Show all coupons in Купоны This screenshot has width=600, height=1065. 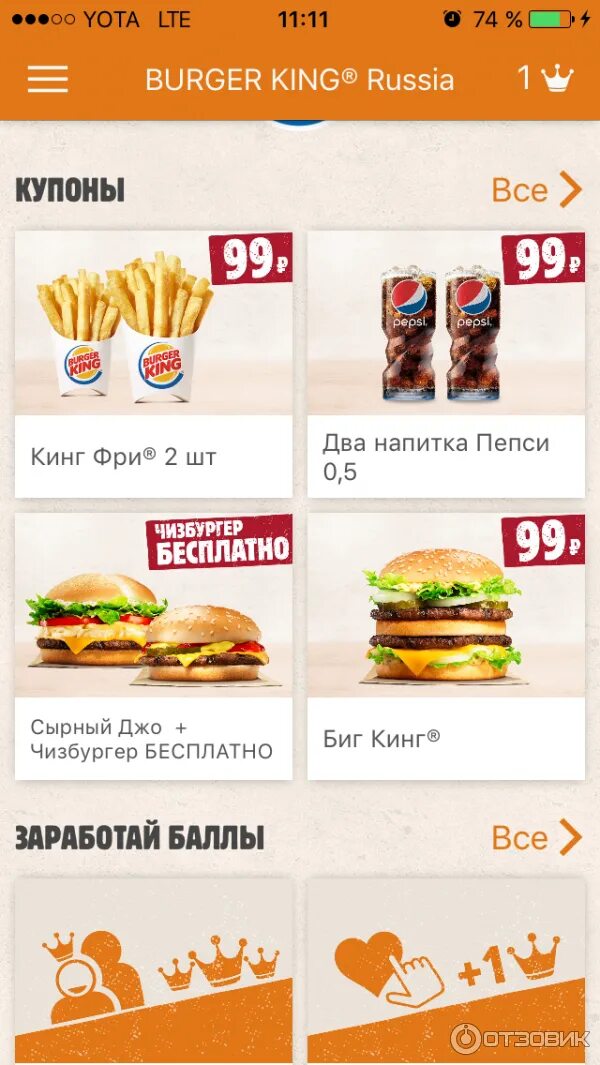click(536, 189)
